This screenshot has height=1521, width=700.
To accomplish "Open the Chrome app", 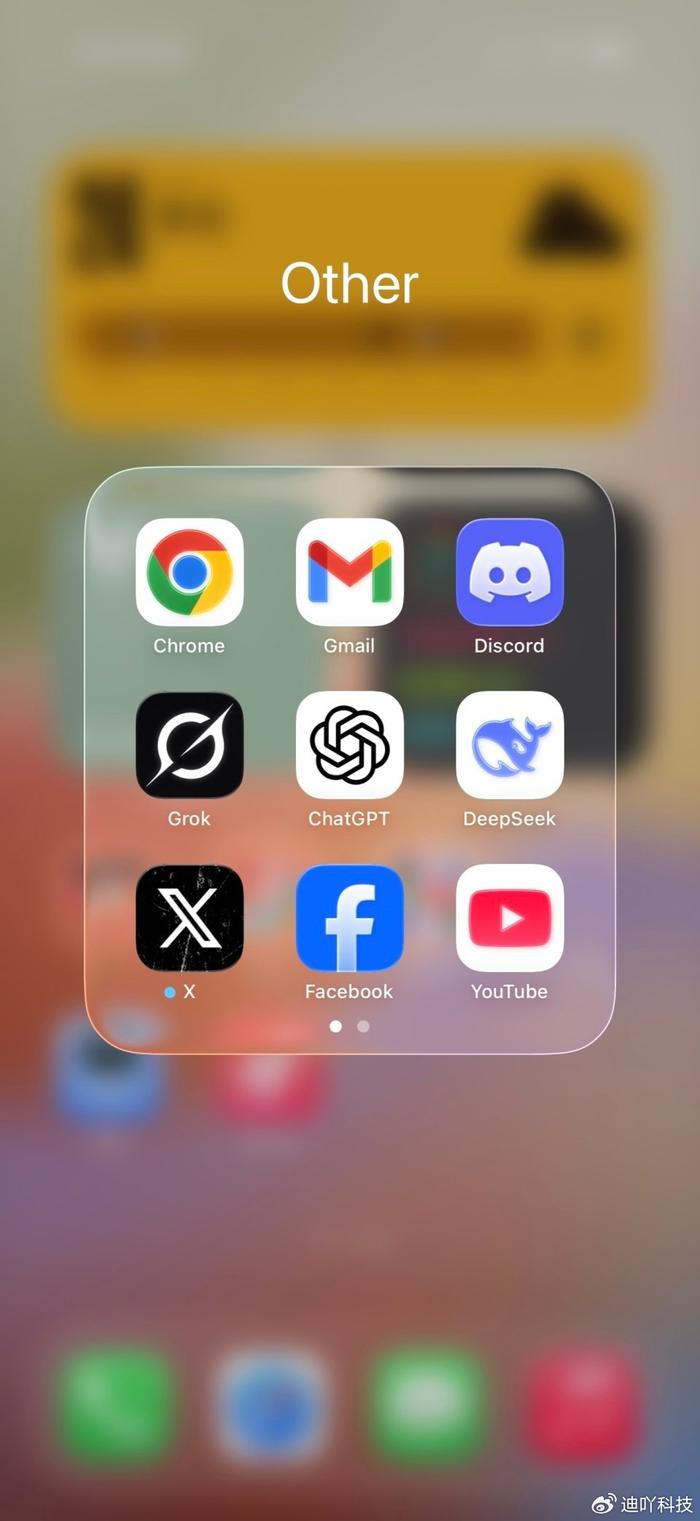I will (189, 572).
